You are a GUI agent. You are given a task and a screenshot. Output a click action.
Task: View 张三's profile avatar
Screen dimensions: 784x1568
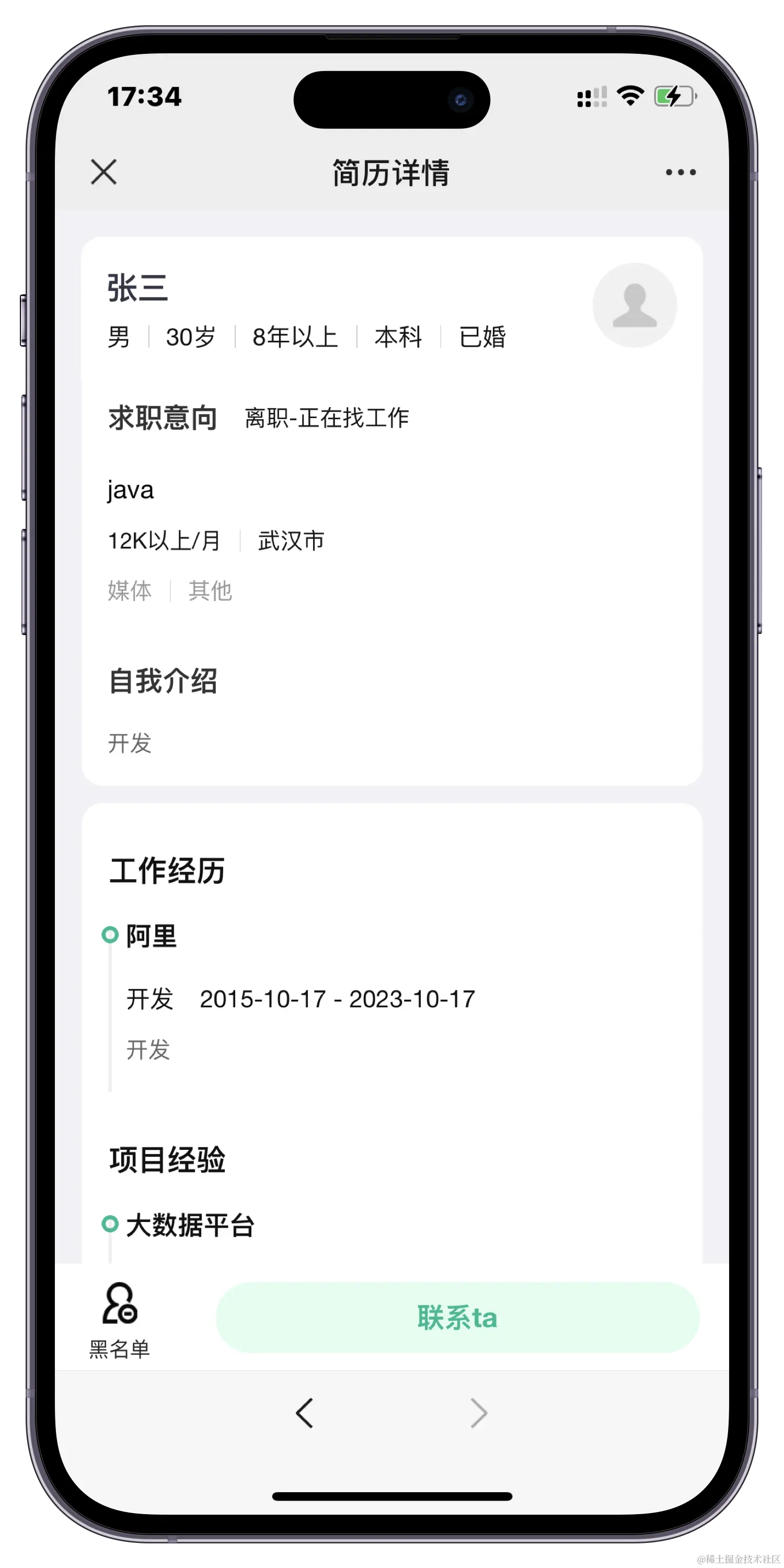pos(635,306)
